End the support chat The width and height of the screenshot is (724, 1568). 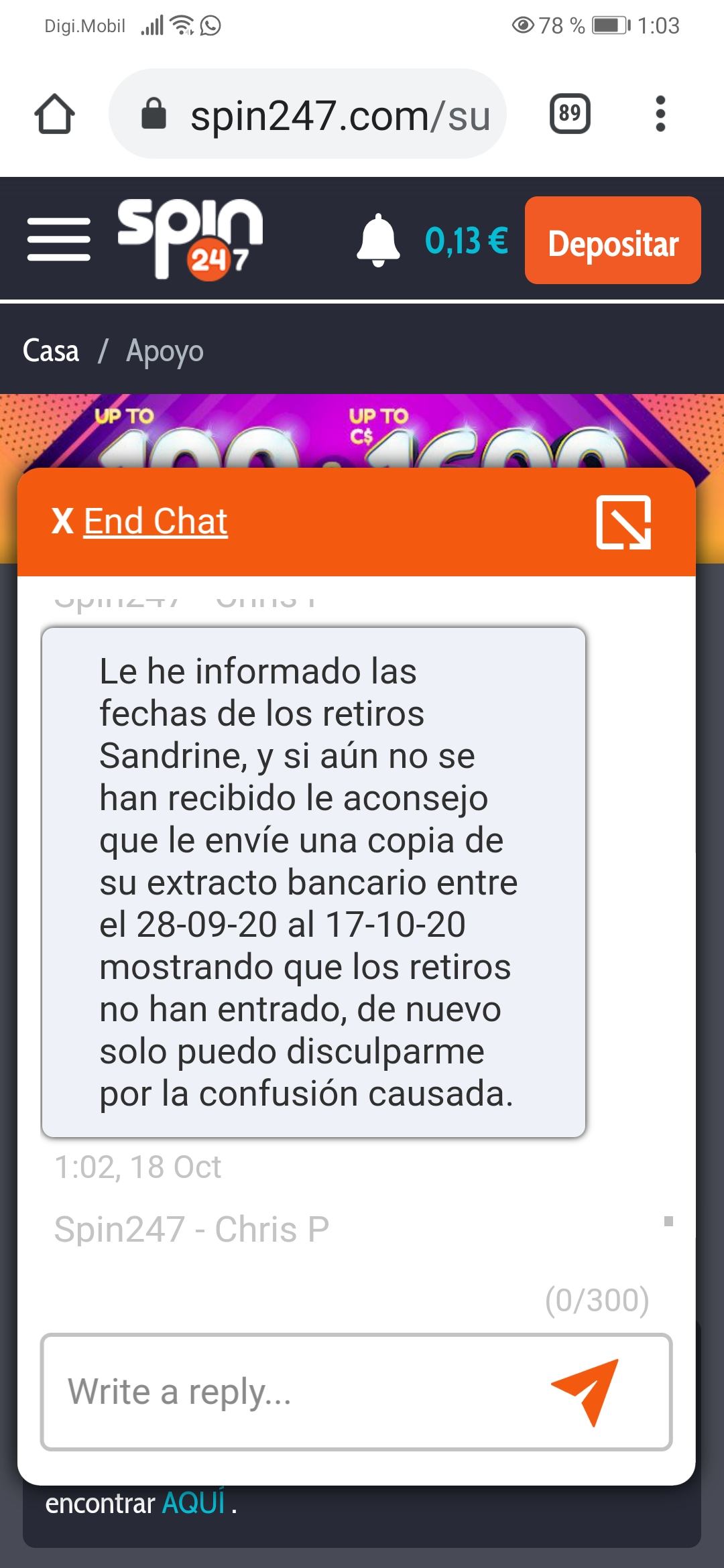pos(141,521)
